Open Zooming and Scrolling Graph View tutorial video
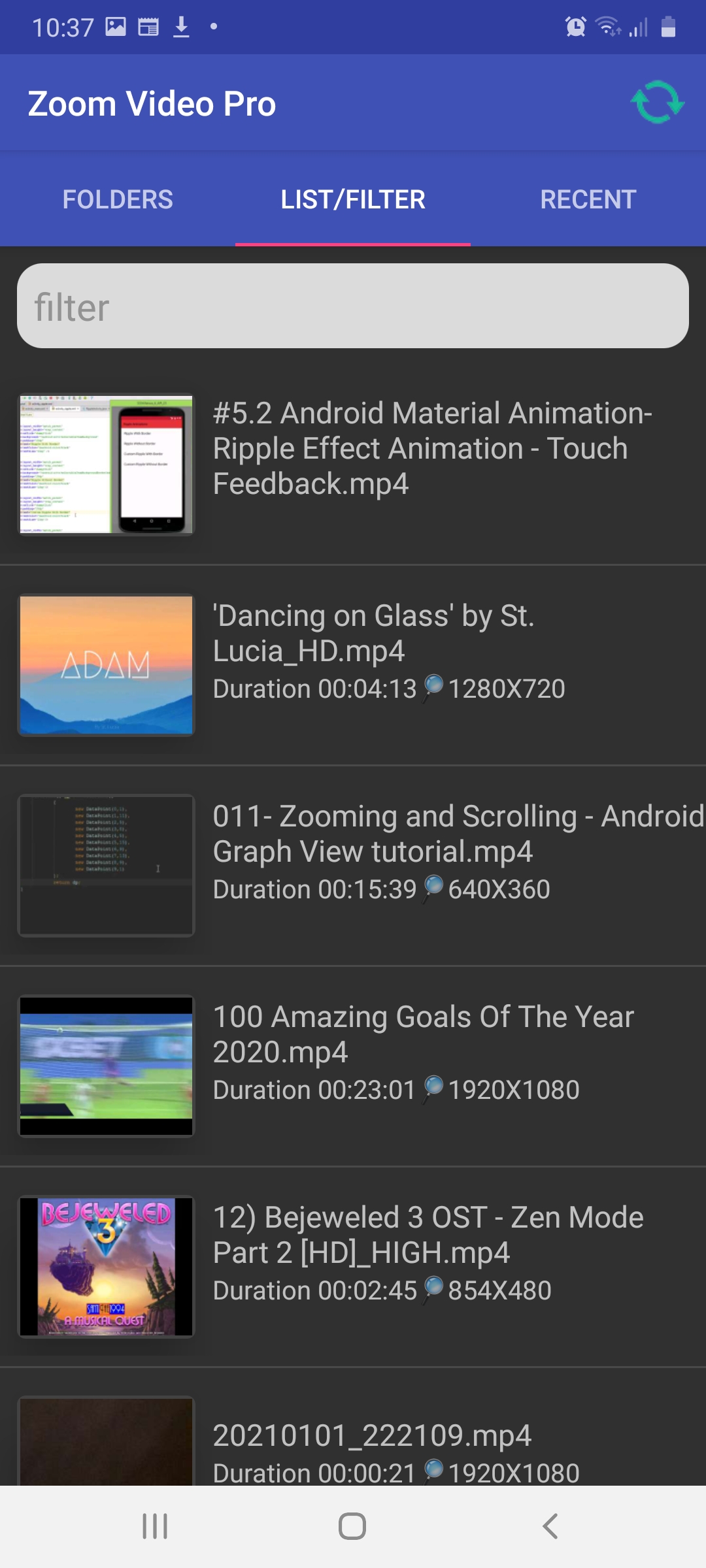The width and height of the screenshot is (706, 1568). 353,866
